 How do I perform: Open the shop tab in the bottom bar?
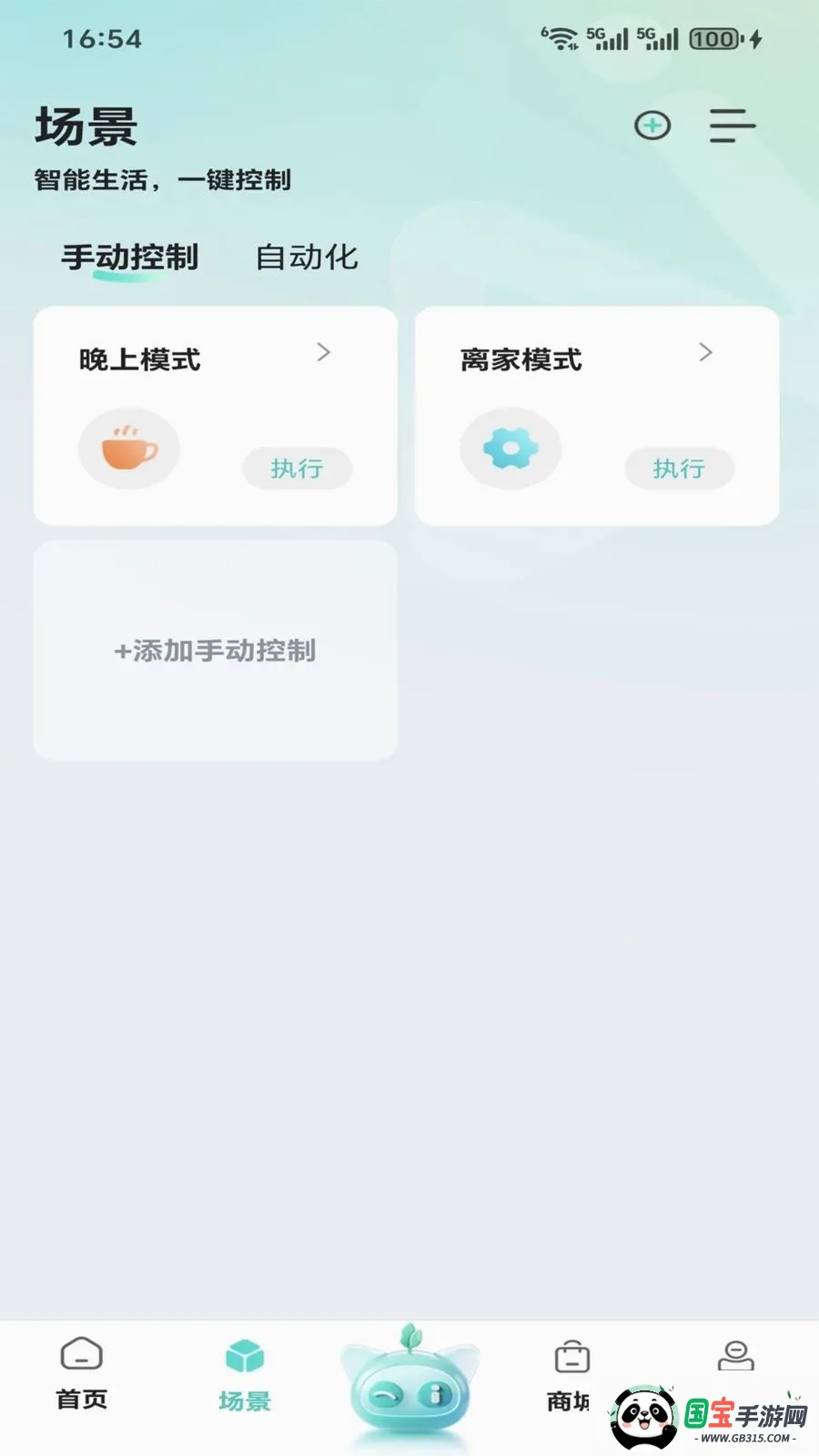point(571,1374)
